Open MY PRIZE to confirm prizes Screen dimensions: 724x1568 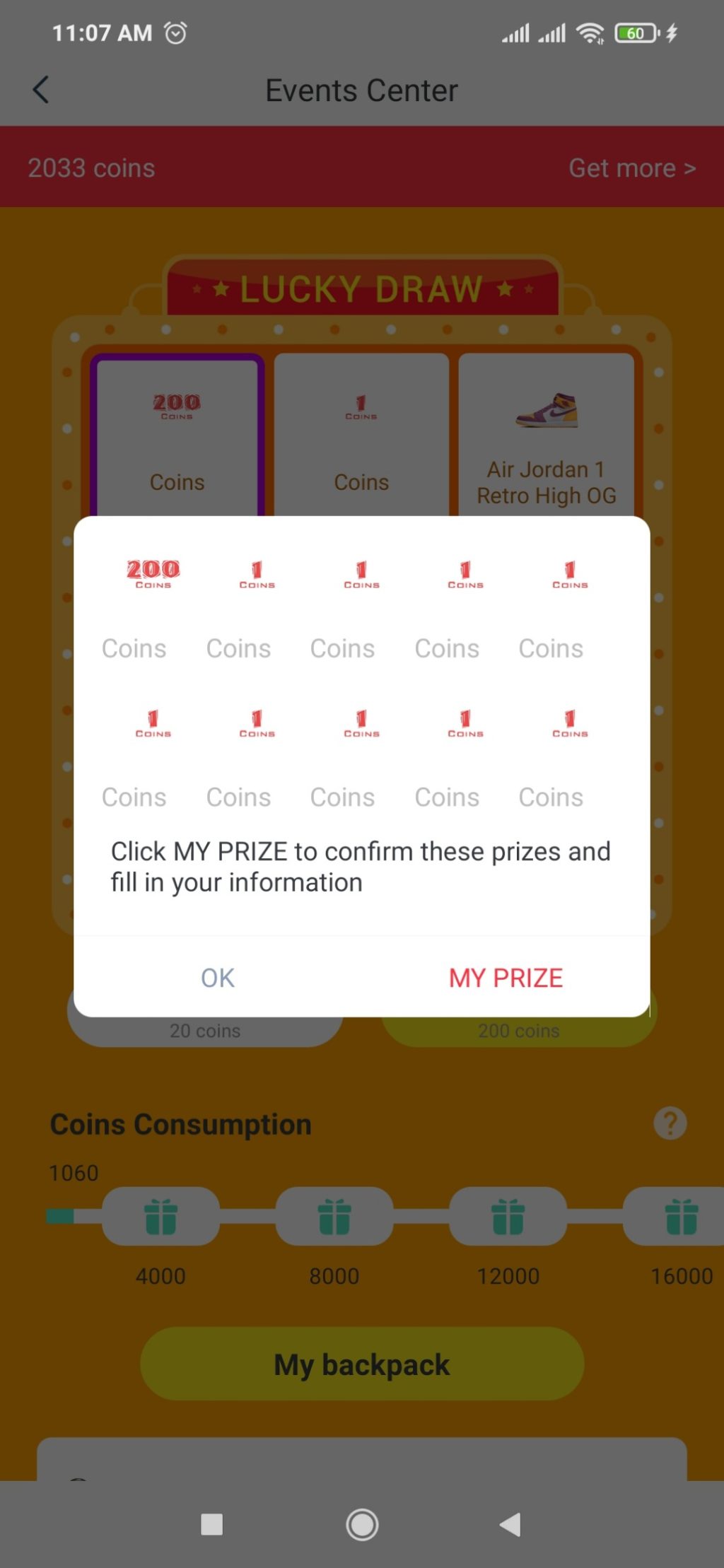[x=506, y=978]
